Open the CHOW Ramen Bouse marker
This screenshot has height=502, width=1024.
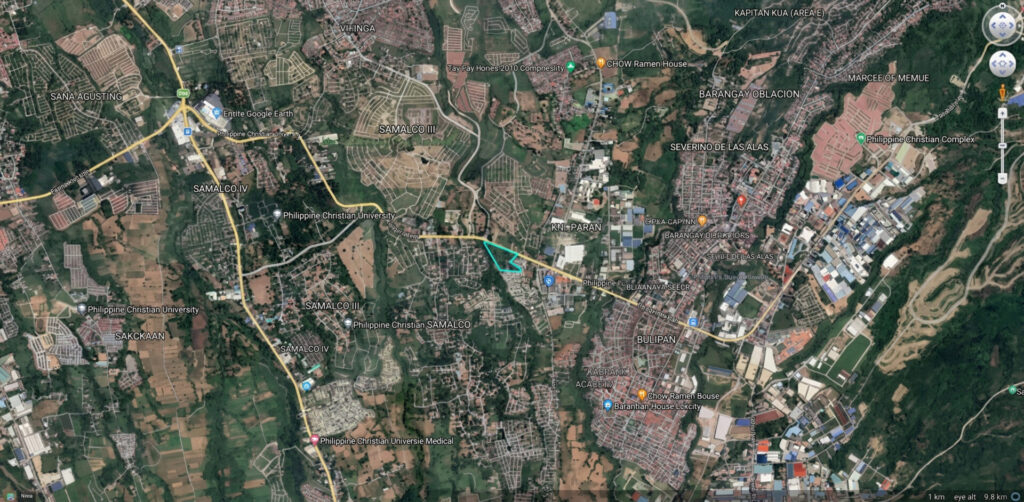coord(642,396)
